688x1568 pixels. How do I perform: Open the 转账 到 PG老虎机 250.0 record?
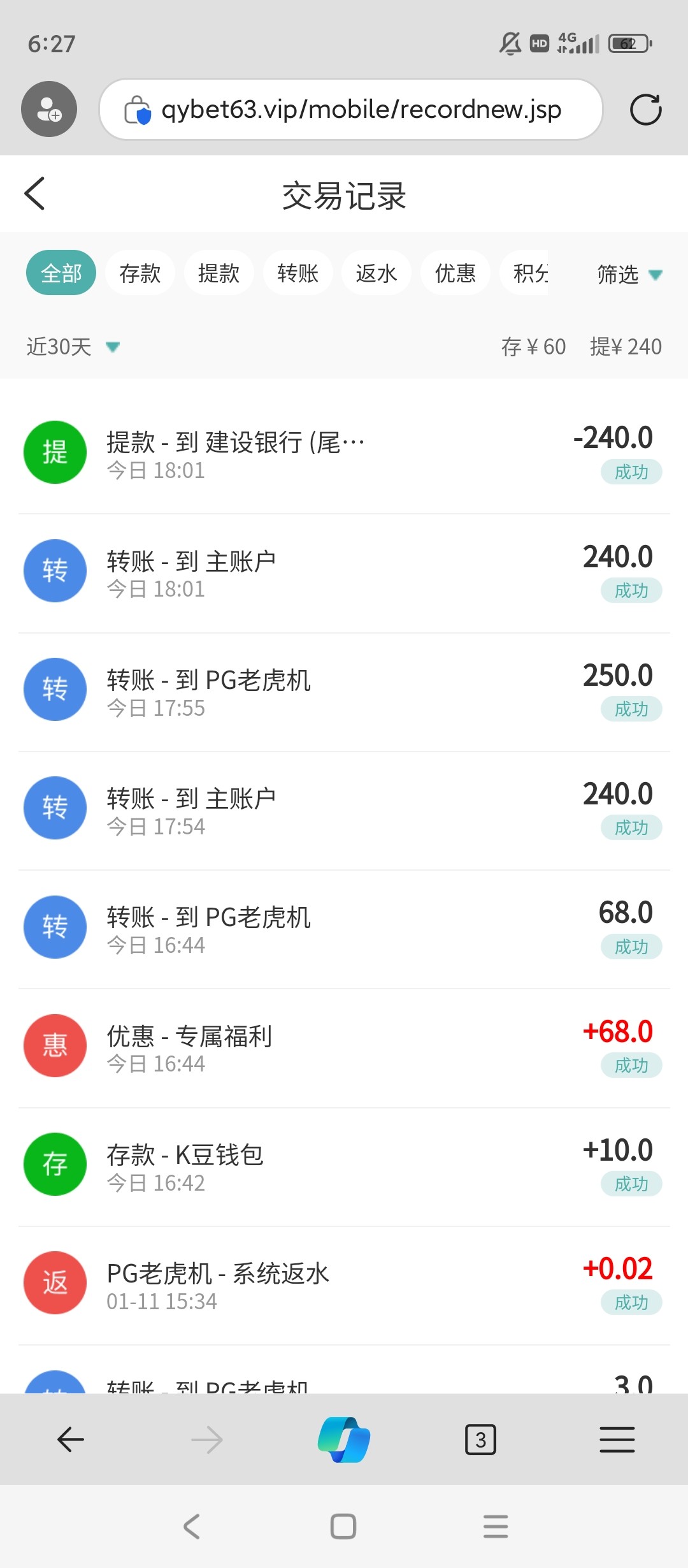coord(344,692)
